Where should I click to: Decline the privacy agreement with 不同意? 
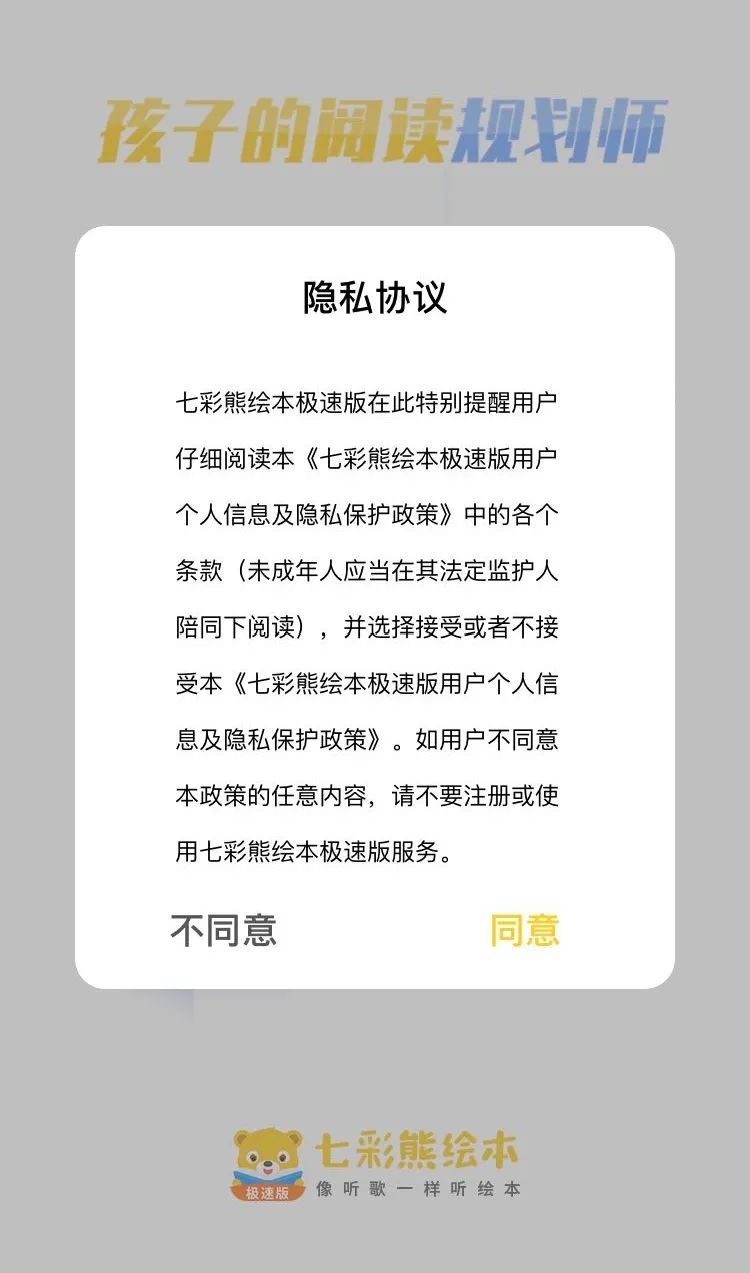coord(223,930)
